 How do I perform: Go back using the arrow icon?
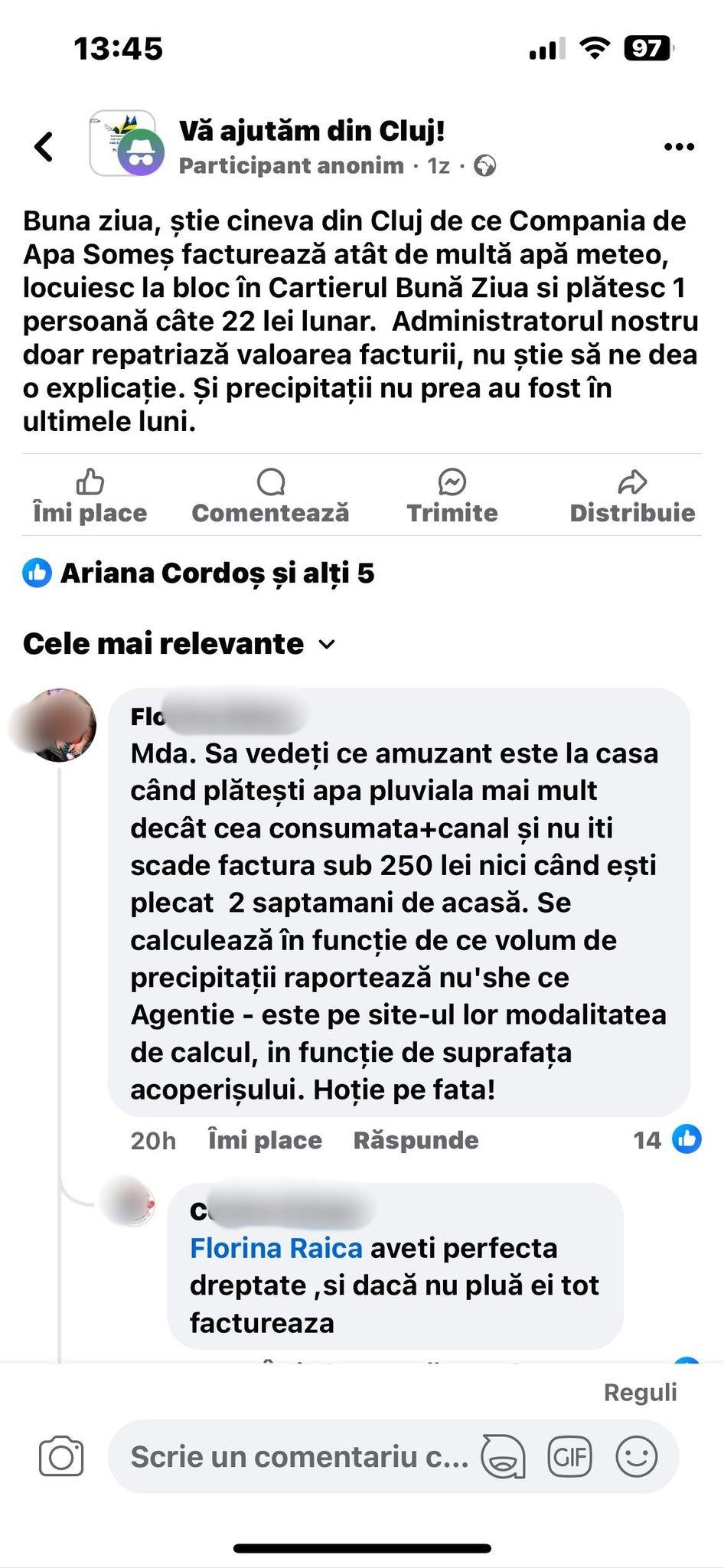pos(44,146)
